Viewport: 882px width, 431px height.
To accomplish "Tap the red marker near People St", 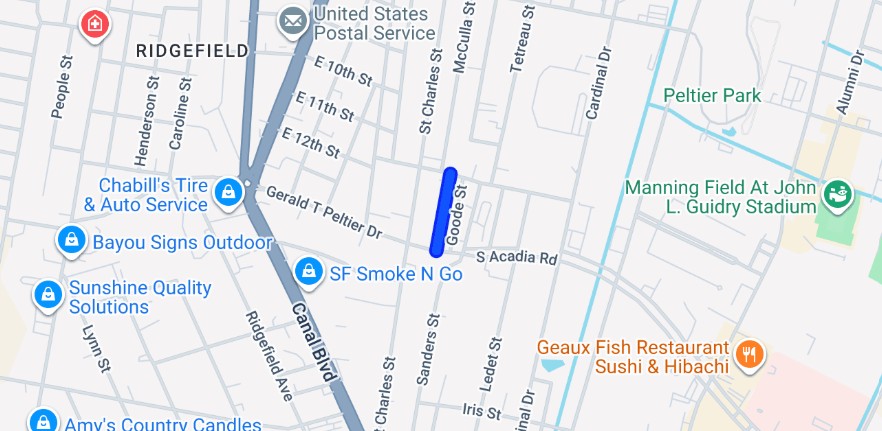I will [x=94, y=22].
